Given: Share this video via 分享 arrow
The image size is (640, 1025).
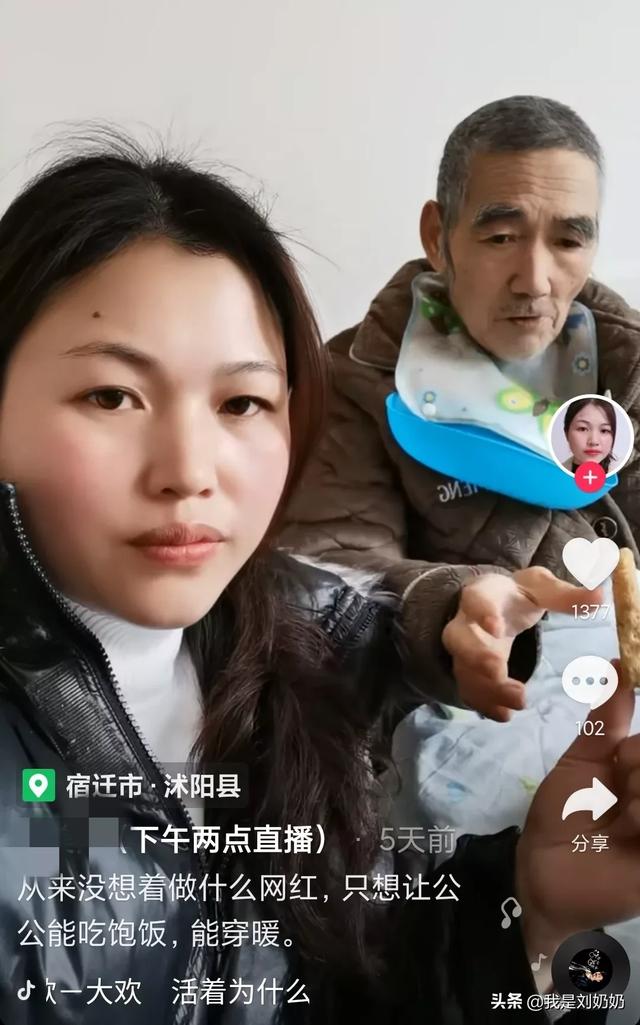Looking at the screenshot, I should pos(590,801).
